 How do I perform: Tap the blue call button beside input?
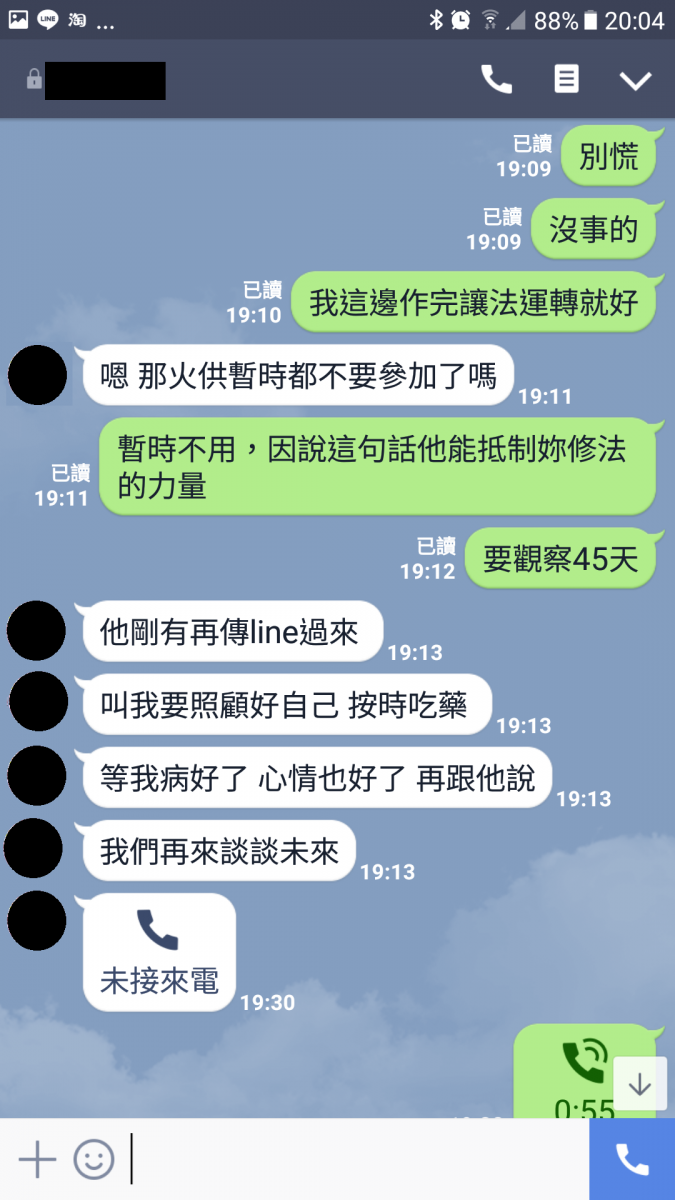click(x=632, y=1160)
